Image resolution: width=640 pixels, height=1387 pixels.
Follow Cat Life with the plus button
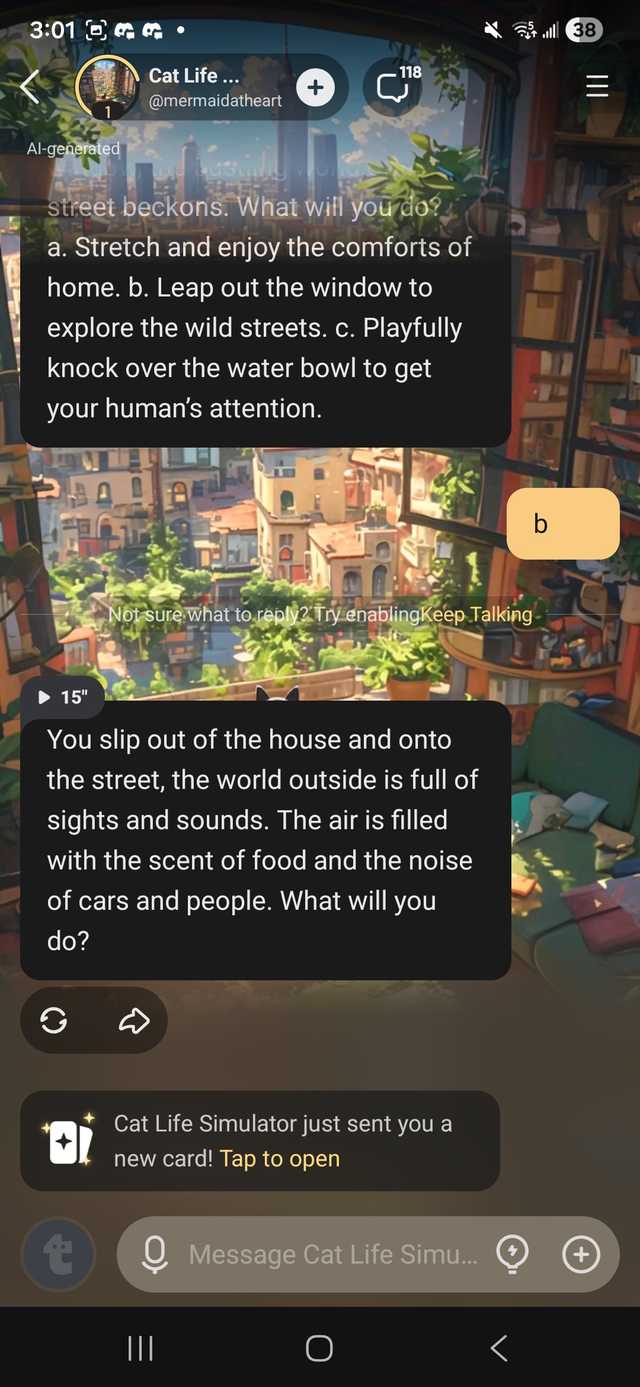(x=315, y=88)
